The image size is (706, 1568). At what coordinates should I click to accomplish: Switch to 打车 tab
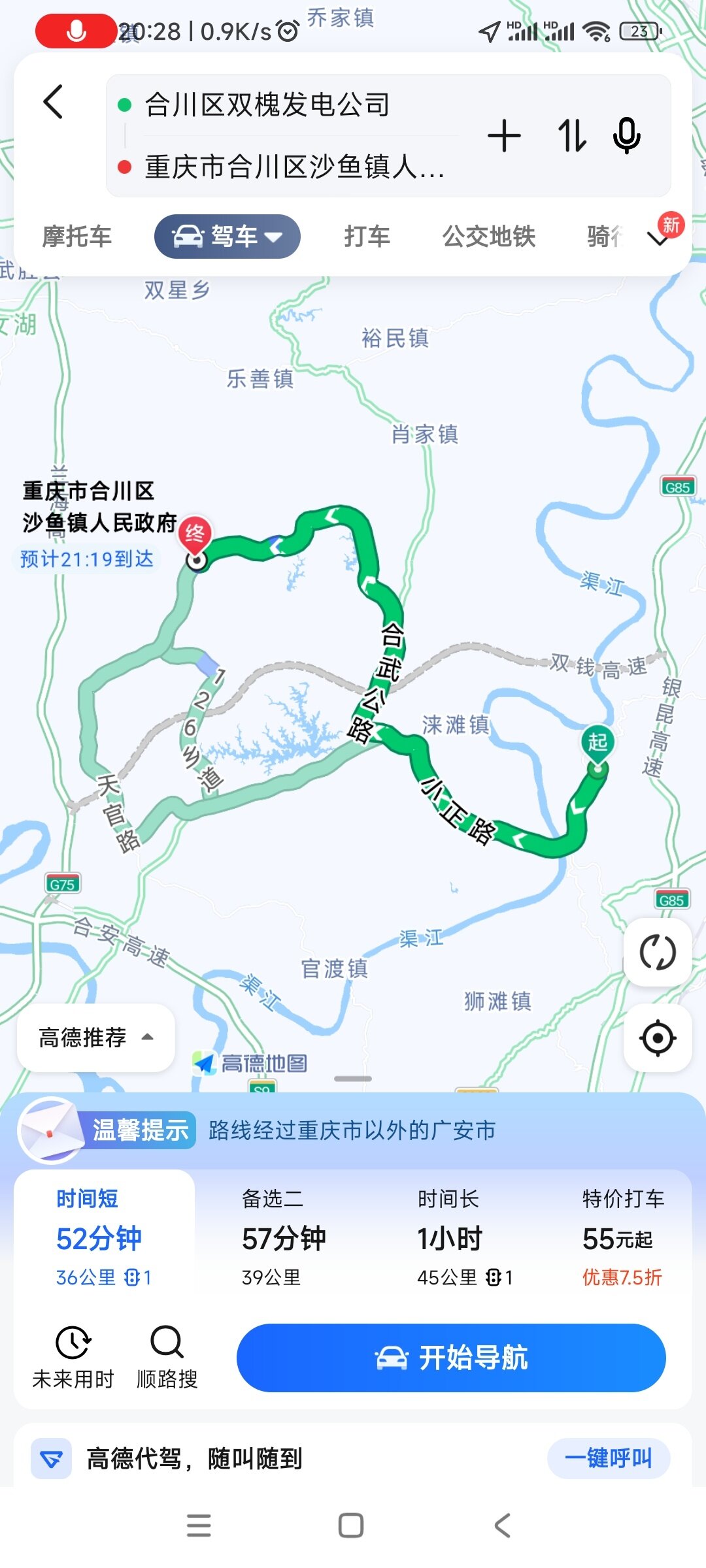point(367,237)
